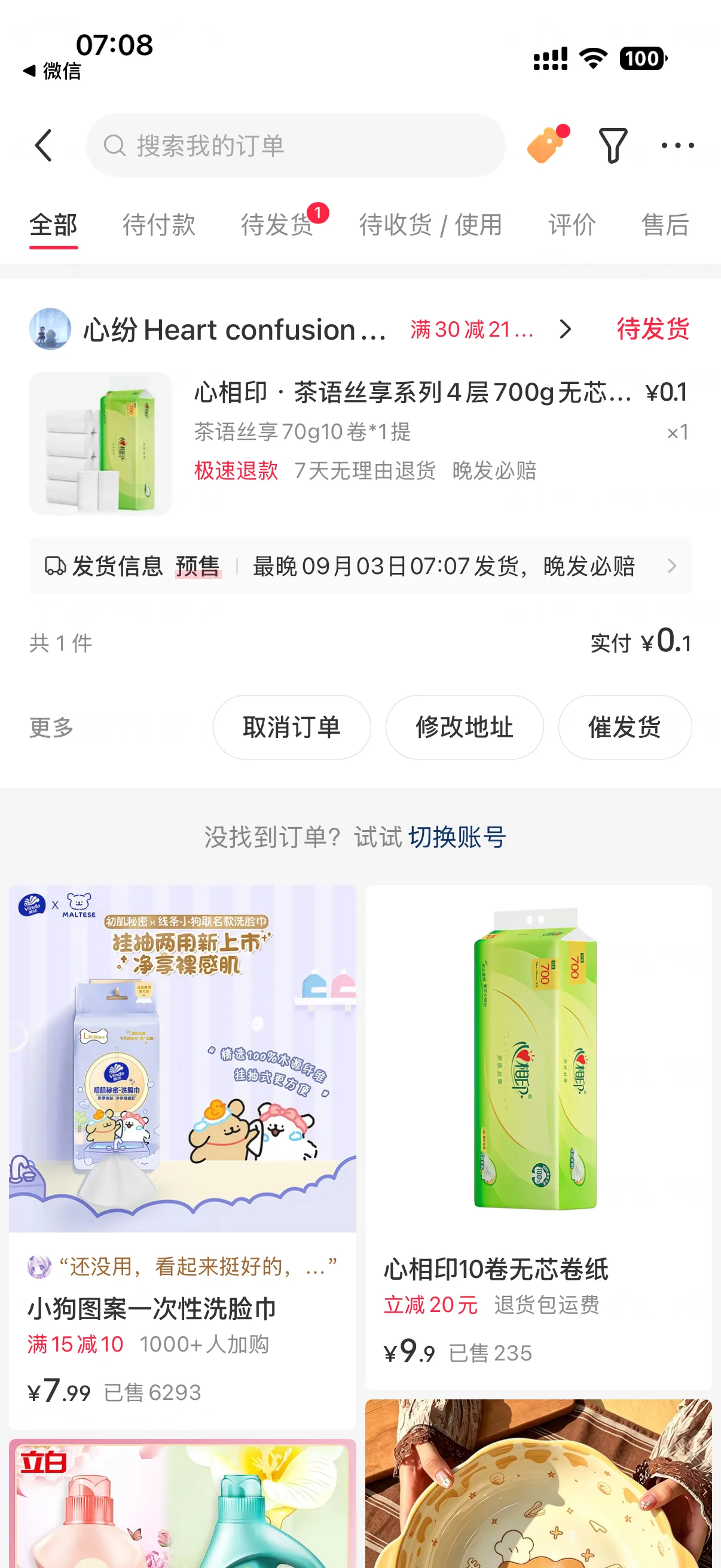Viewport: 721px width, 1568px height.
Task: Open the three-dot overflow menu
Action: [677, 145]
